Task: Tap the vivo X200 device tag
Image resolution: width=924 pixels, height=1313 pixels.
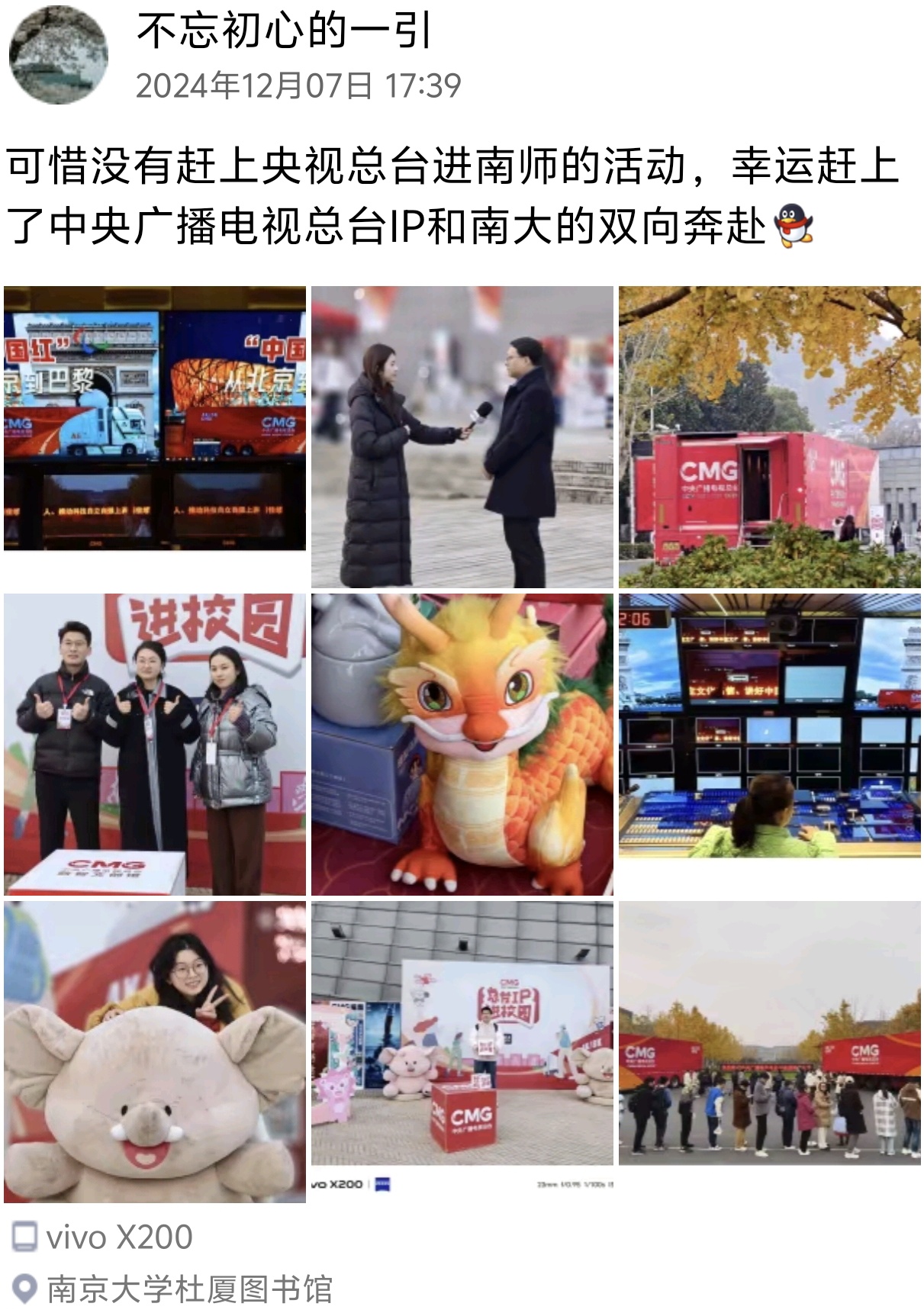Action: click(x=119, y=1237)
